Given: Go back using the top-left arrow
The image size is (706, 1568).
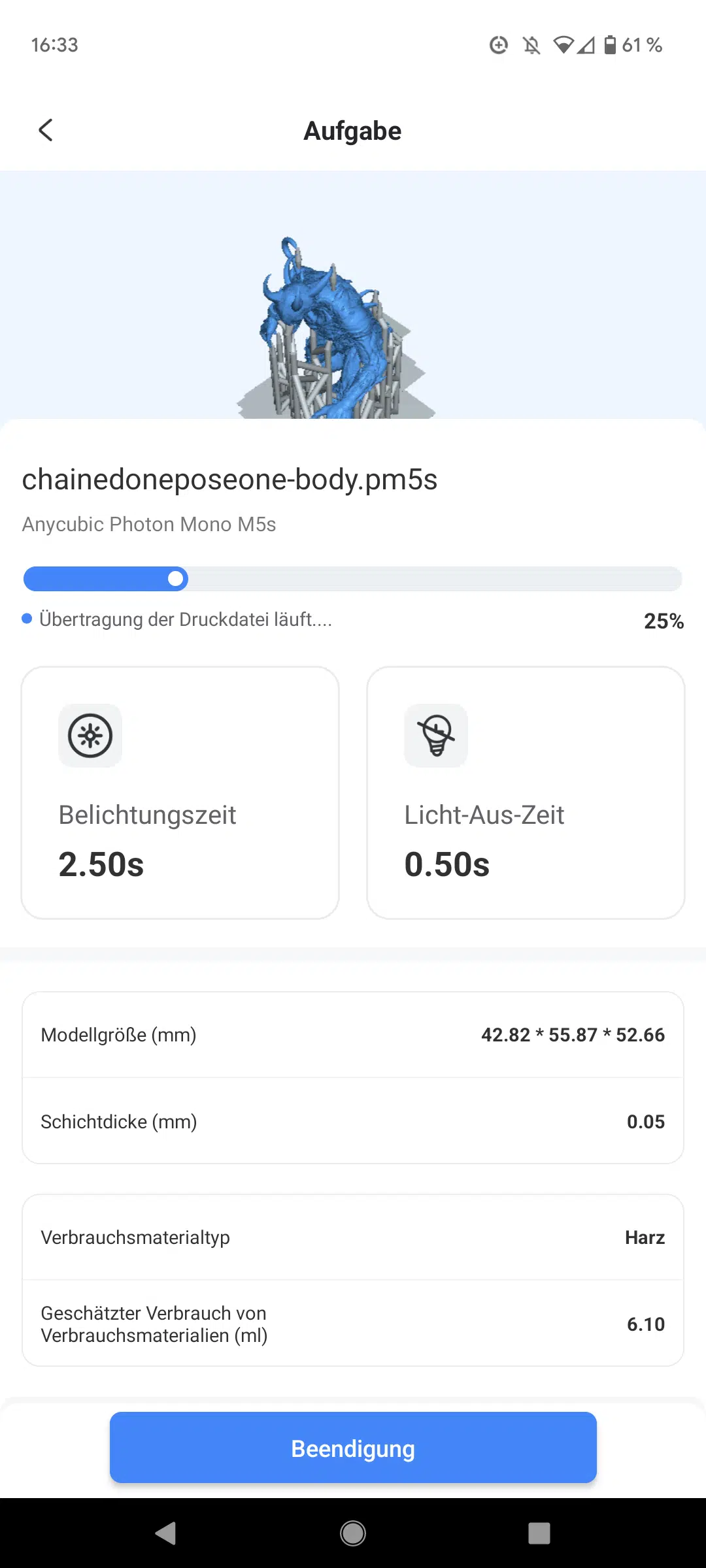Looking at the screenshot, I should point(46,130).
